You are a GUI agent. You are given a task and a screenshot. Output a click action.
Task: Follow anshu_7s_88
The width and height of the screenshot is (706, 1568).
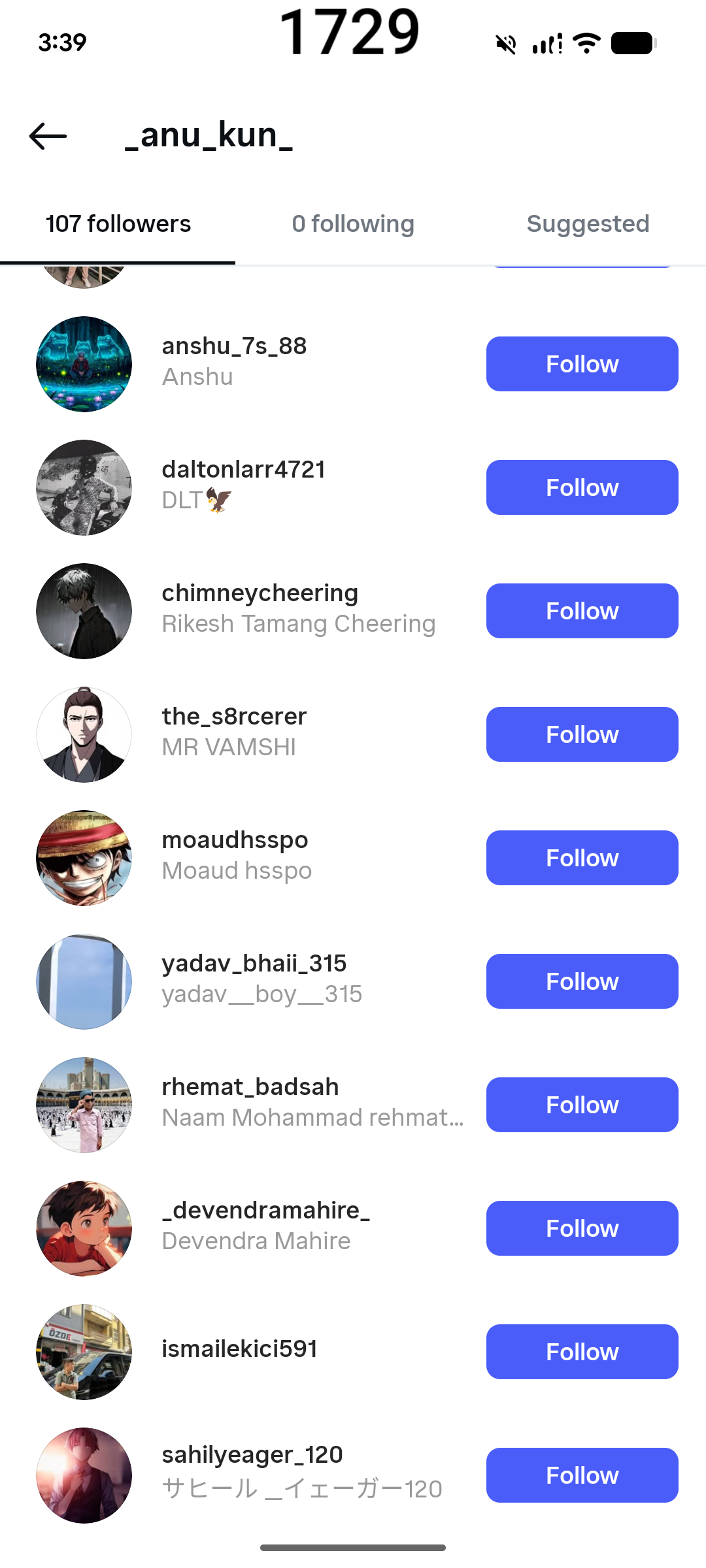pyautogui.click(x=582, y=364)
